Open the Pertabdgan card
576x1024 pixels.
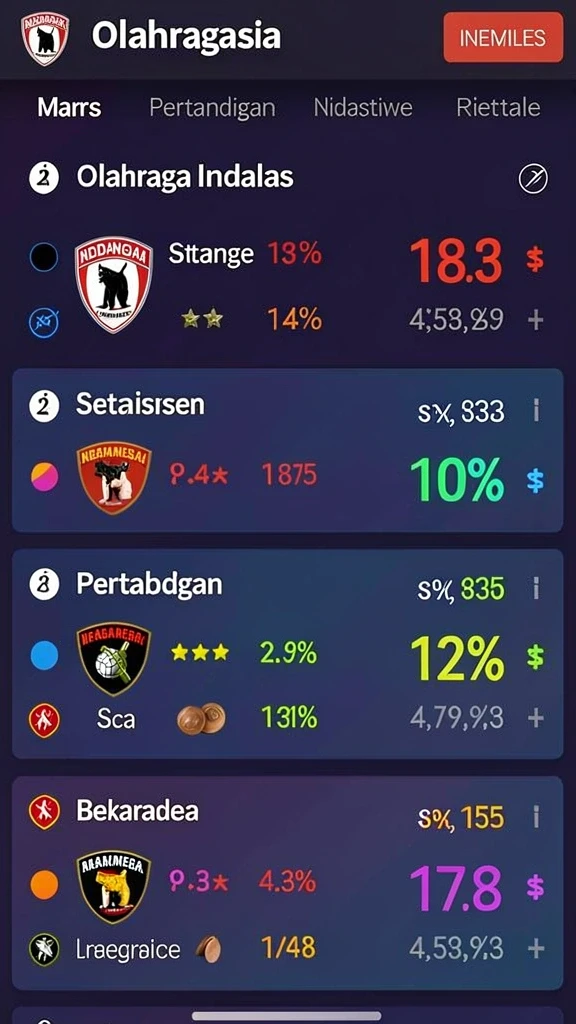(287, 654)
